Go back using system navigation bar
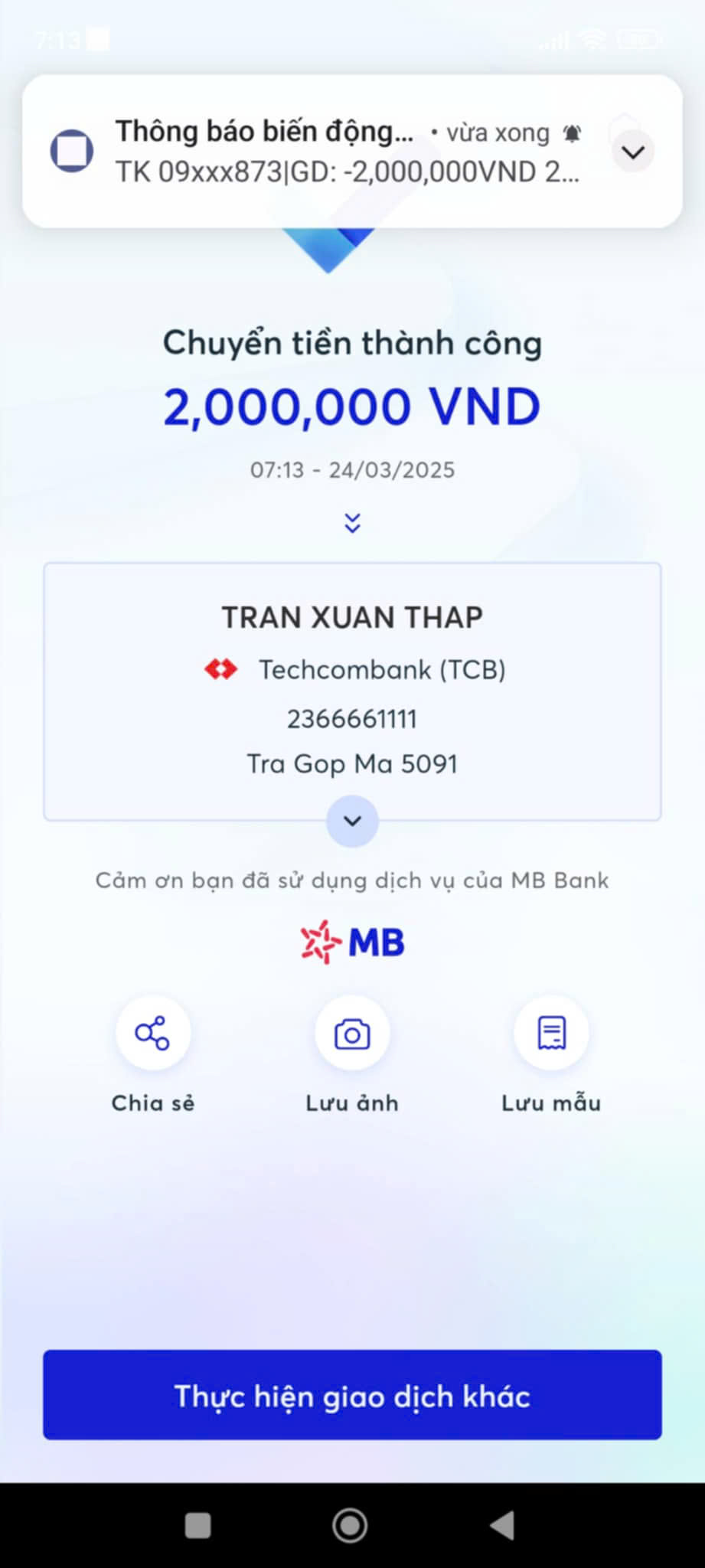705x1568 pixels. tap(503, 1525)
